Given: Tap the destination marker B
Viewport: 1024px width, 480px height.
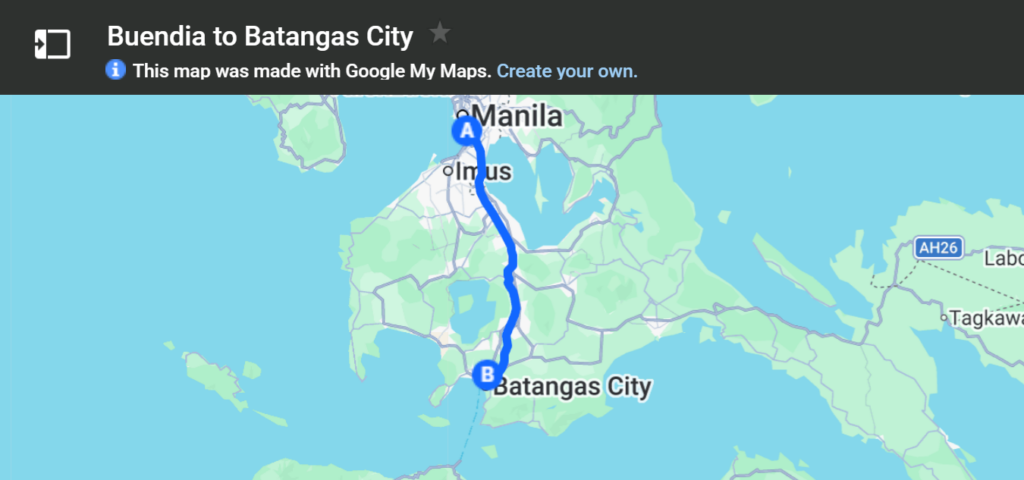Looking at the screenshot, I should point(487,375).
